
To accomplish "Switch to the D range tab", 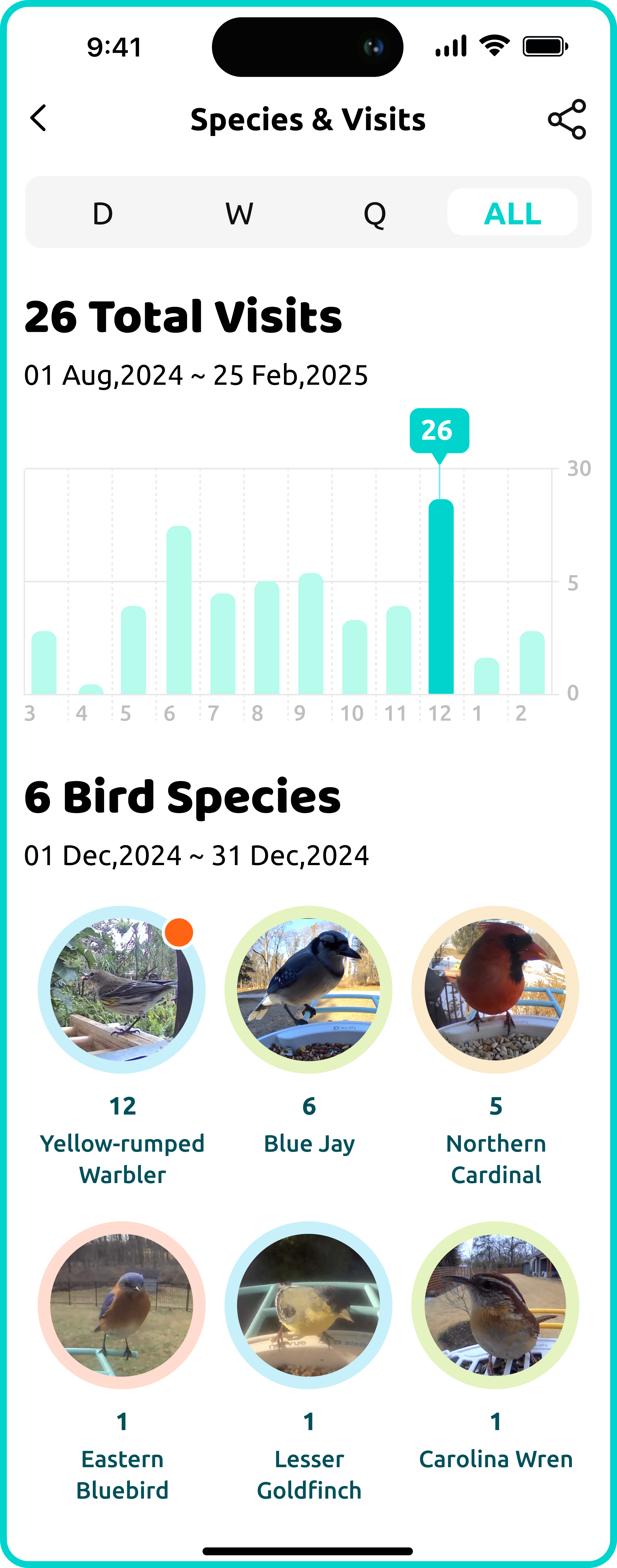I will click(103, 213).
